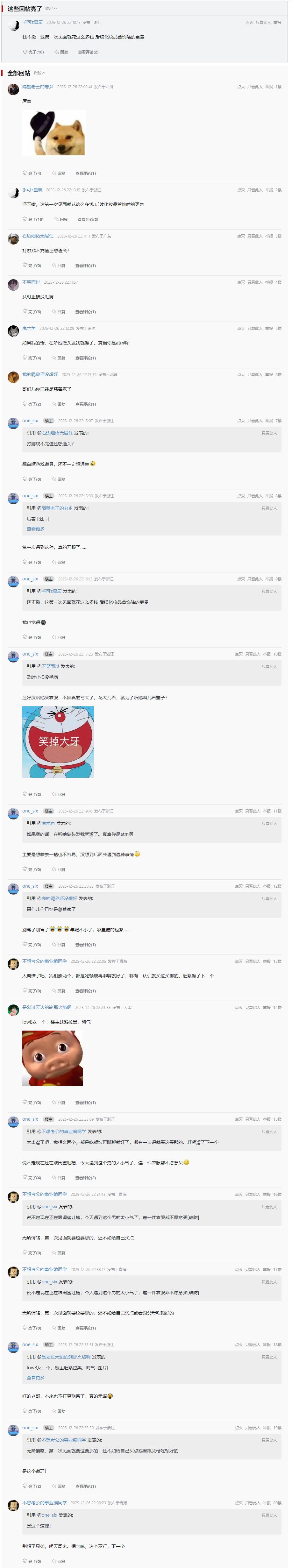The image size is (292, 1568).
Task: Tap 点灭 on 右边烟绪无屋住's 3楼 post
Action: point(240,236)
